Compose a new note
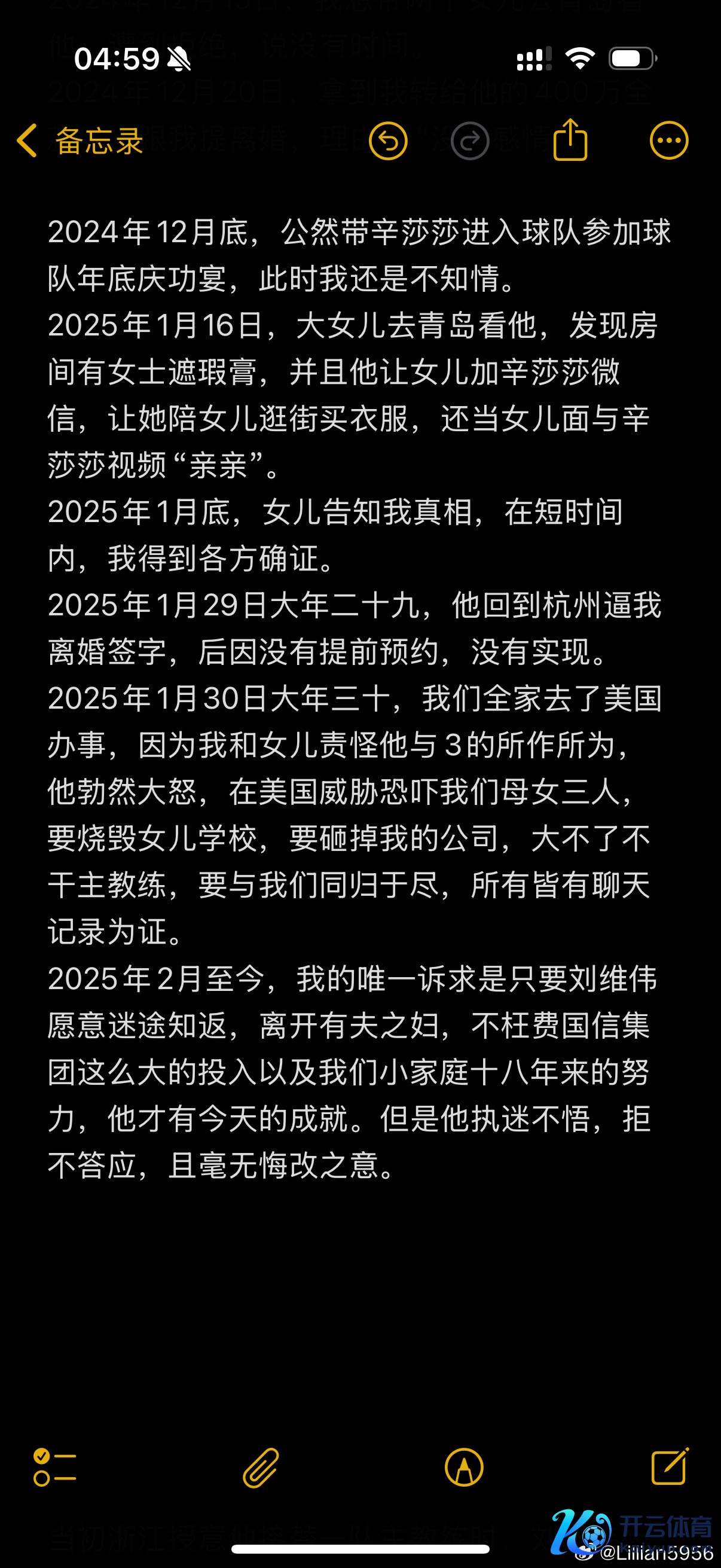This screenshot has height=1568, width=721. (x=670, y=1466)
